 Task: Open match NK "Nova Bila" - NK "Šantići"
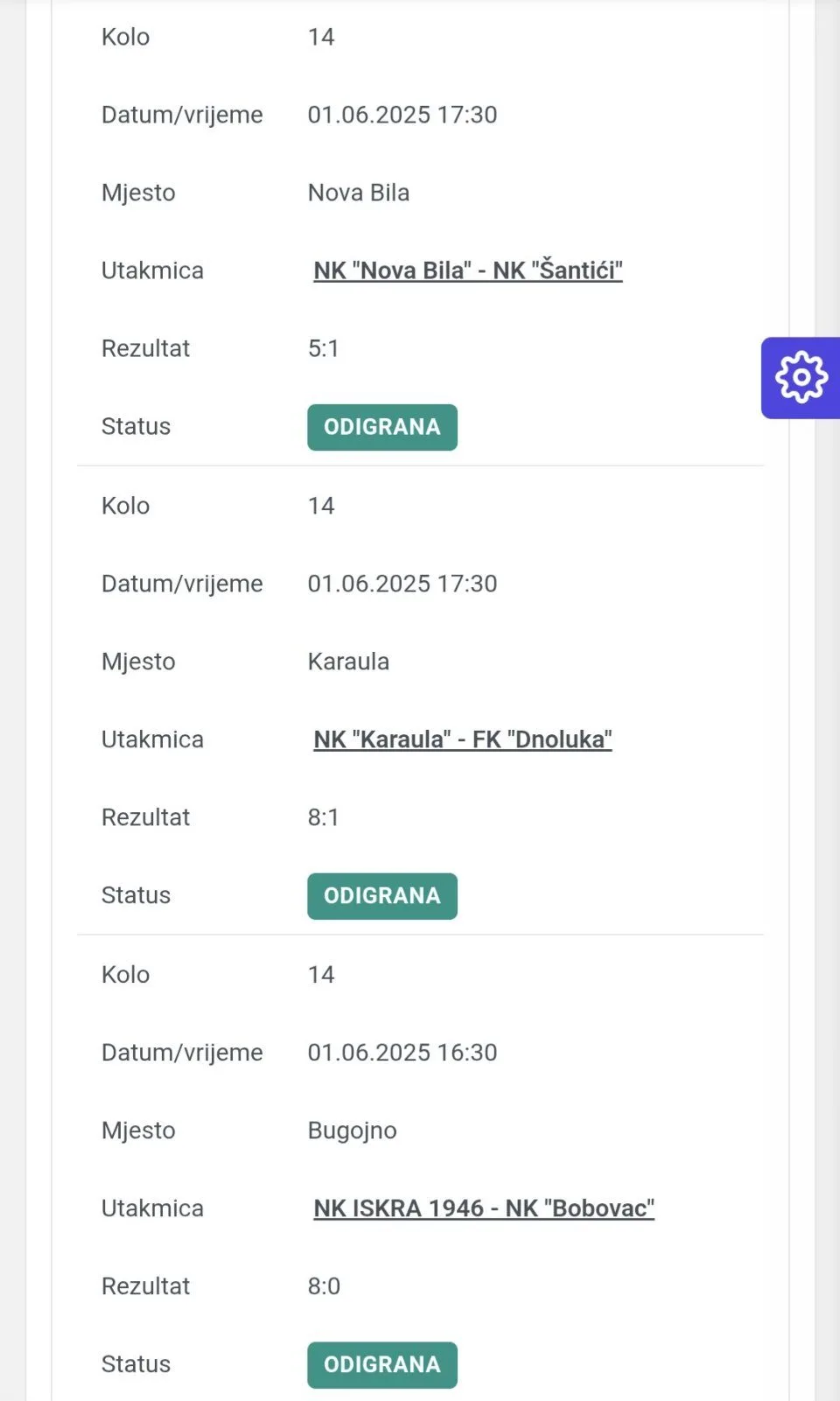(468, 270)
